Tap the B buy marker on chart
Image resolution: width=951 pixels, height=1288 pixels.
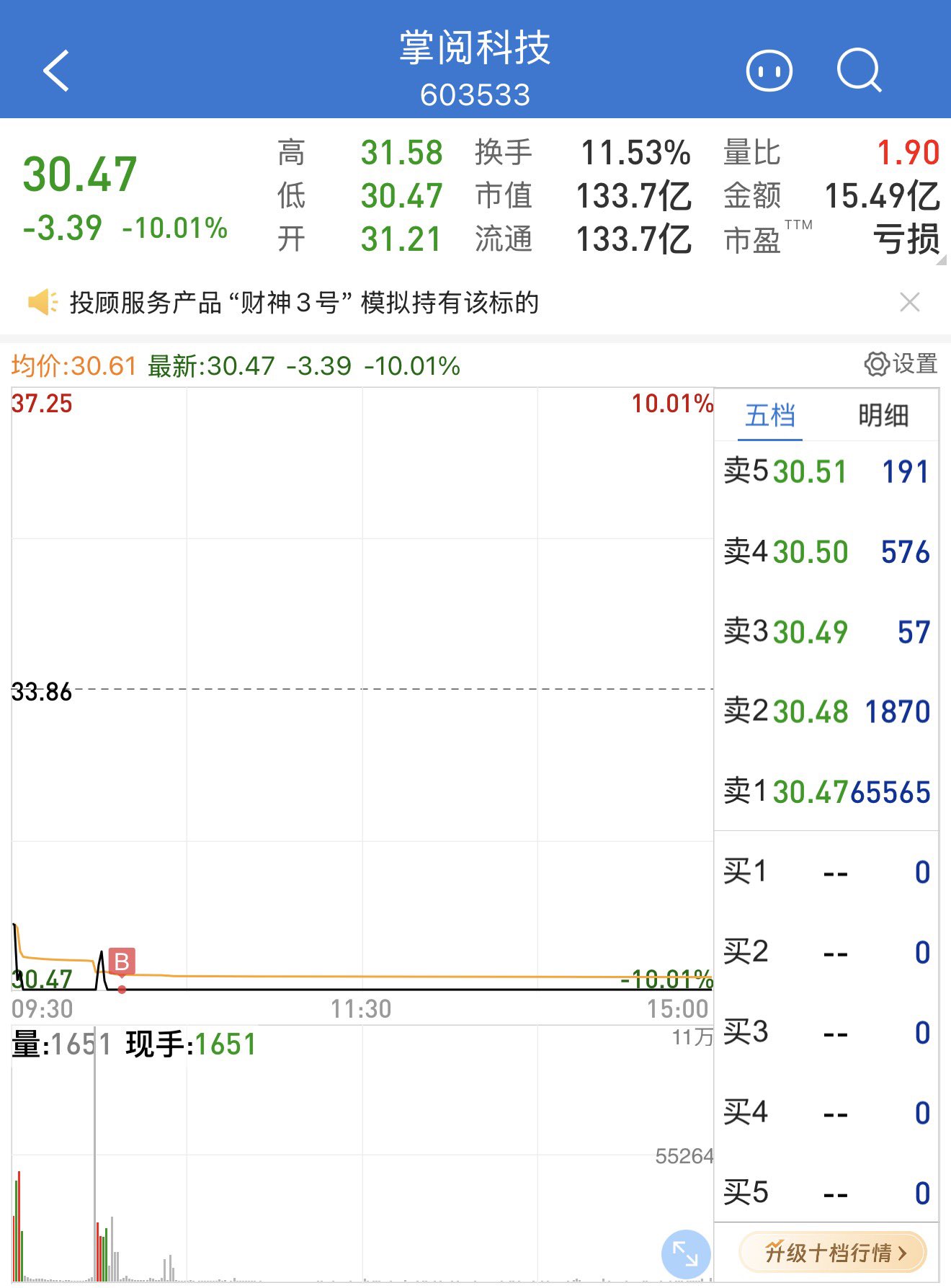[x=122, y=962]
